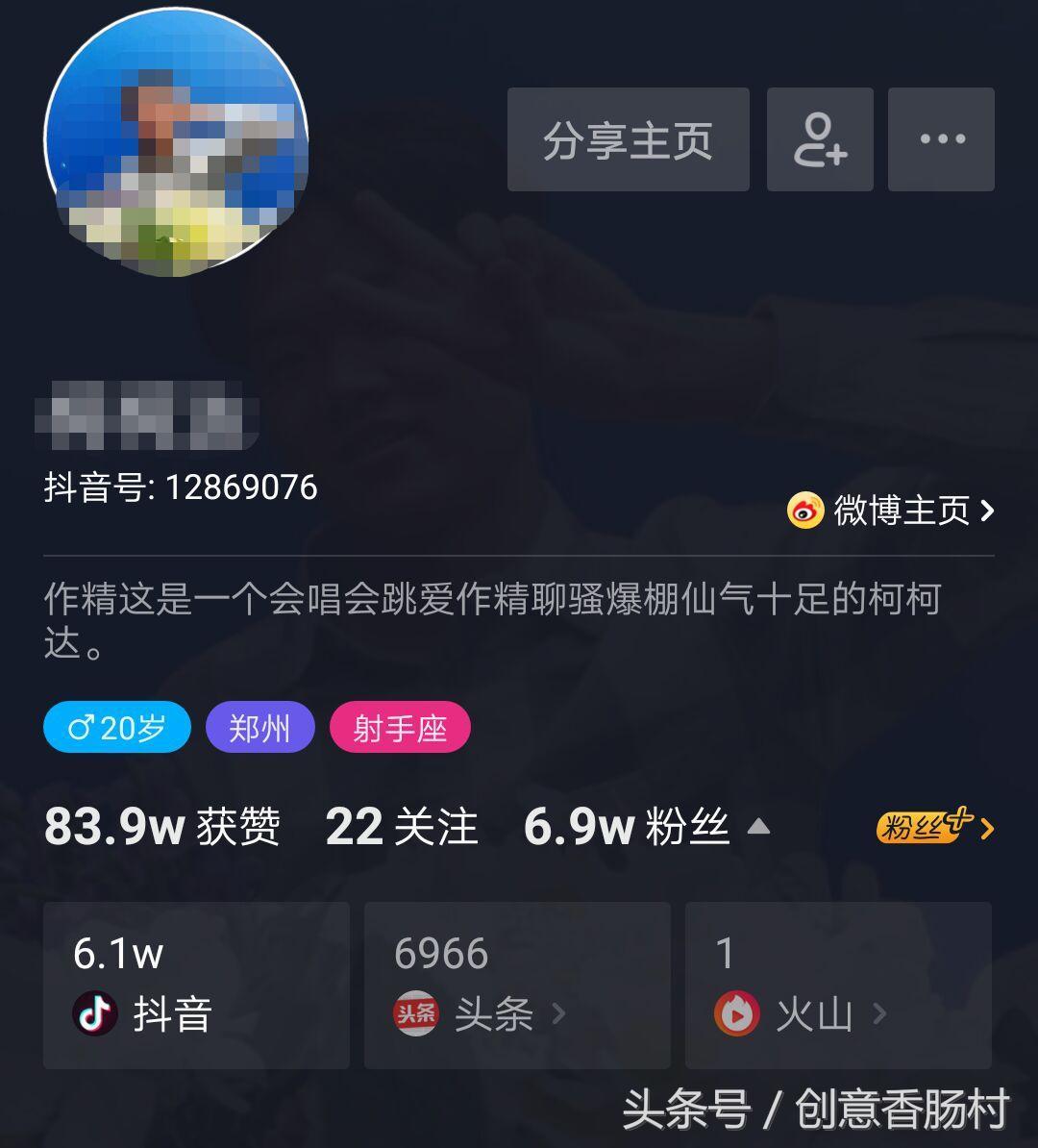The height and width of the screenshot is (1148, 1038).
Task: Open the three-dot overflow menu
Action: coord(941,139)
